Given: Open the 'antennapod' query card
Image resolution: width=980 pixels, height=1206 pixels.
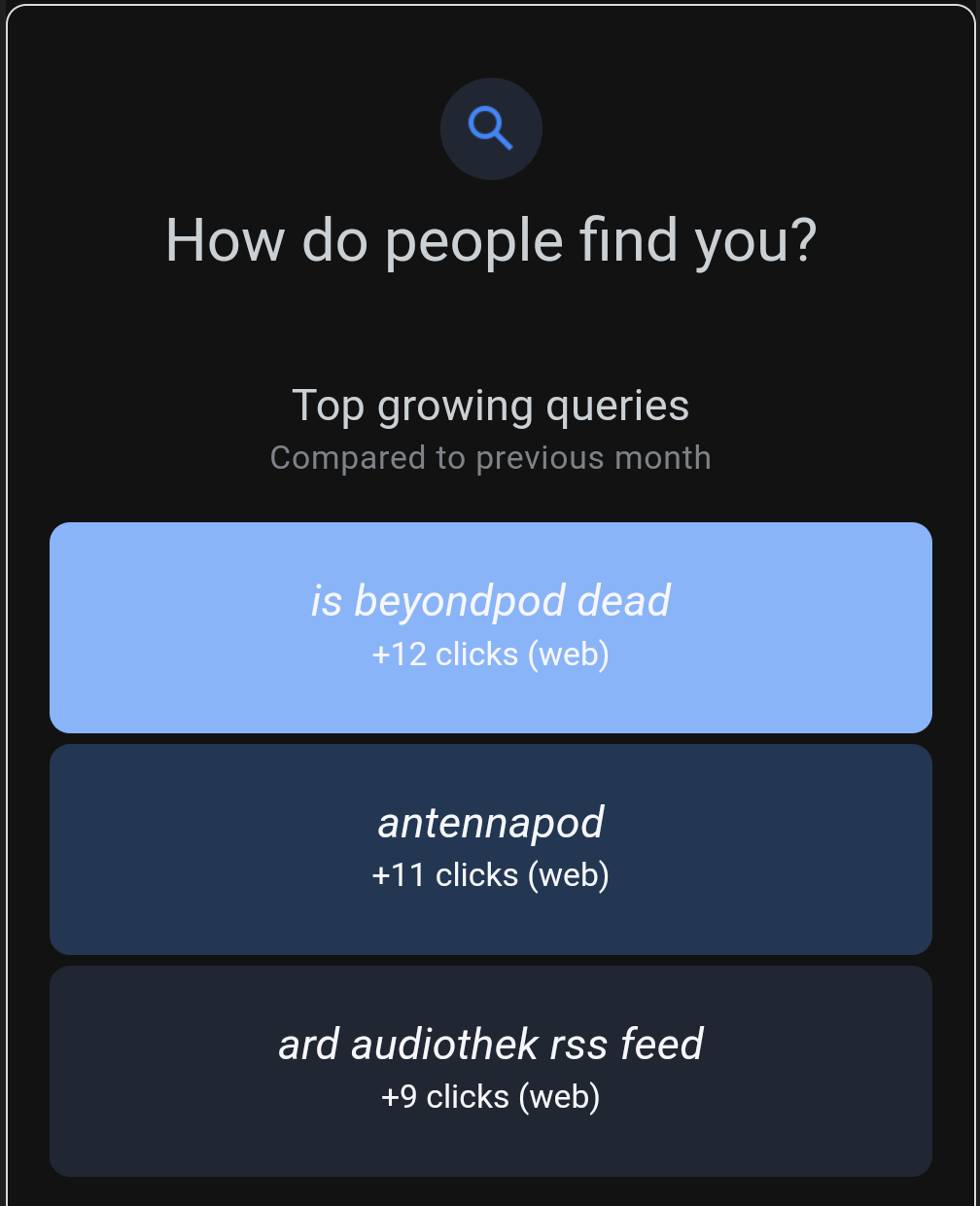Looking at the screenshot, I should (490, 849).
